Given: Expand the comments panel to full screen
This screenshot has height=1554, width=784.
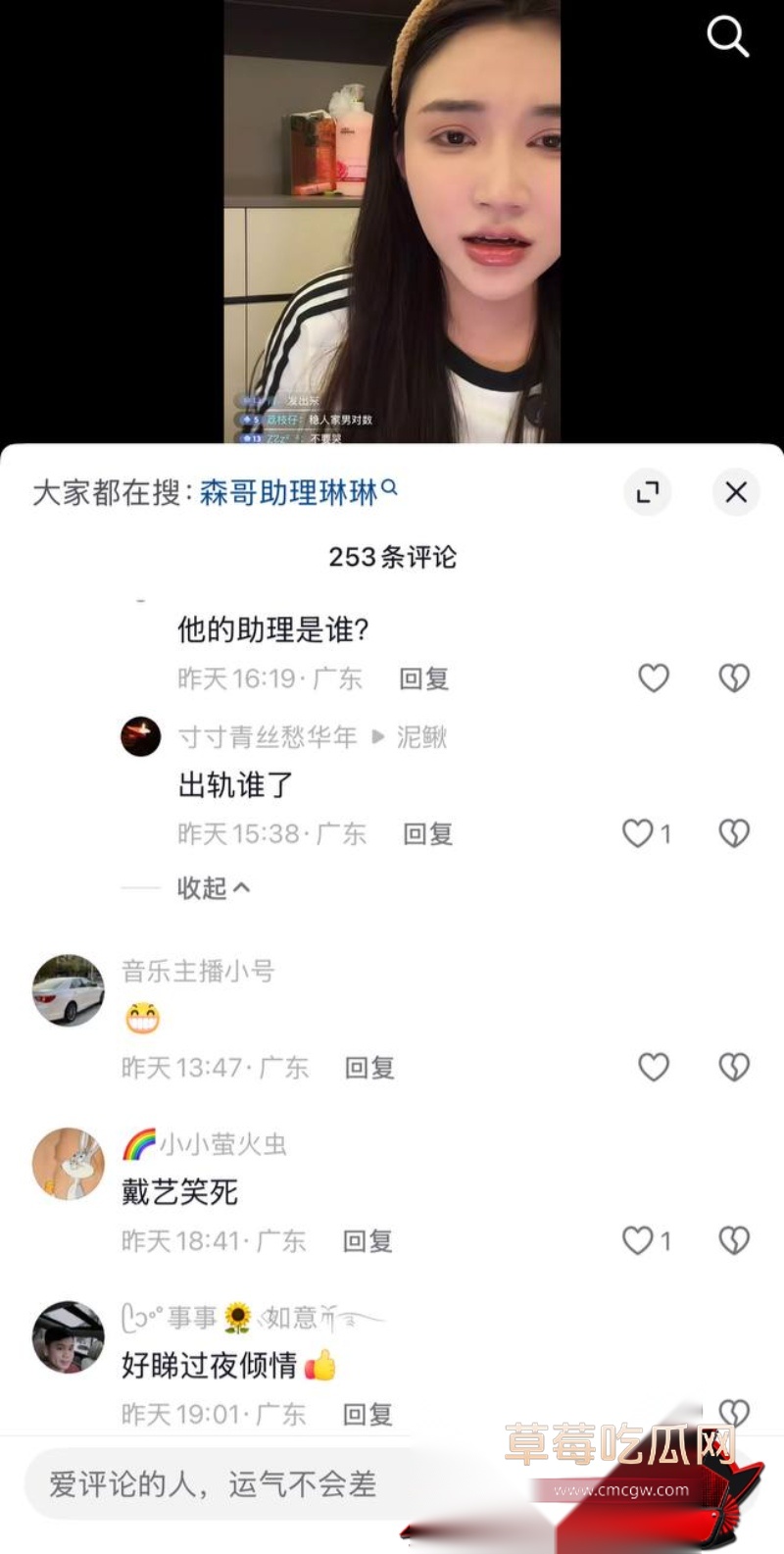Looking at the screenshot, I should pos(648,491).
